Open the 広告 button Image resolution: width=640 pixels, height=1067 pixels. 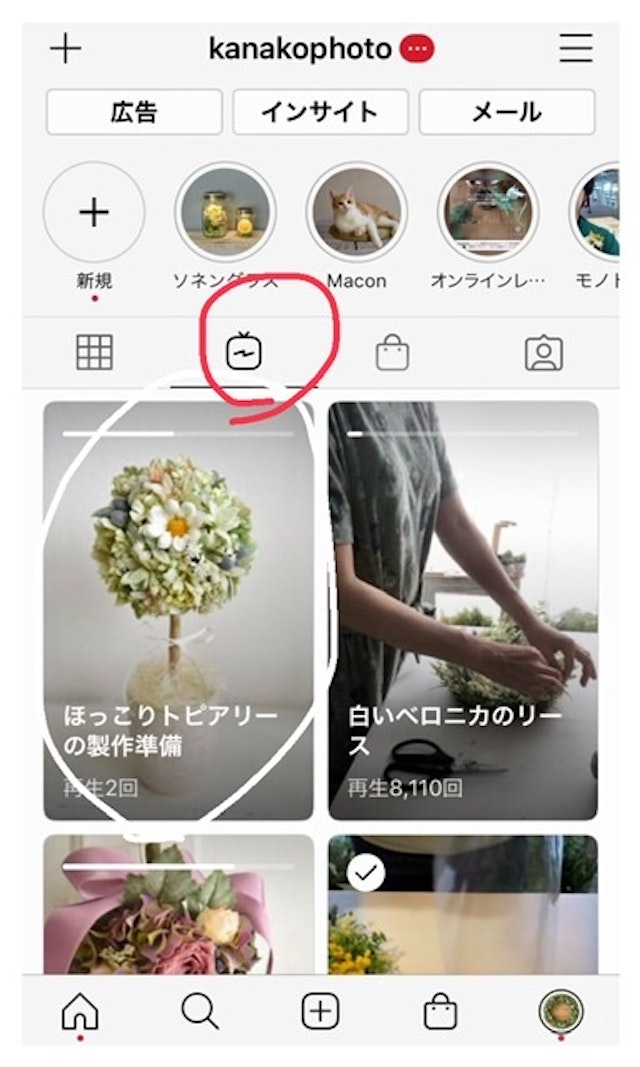(x=134, y=112)
